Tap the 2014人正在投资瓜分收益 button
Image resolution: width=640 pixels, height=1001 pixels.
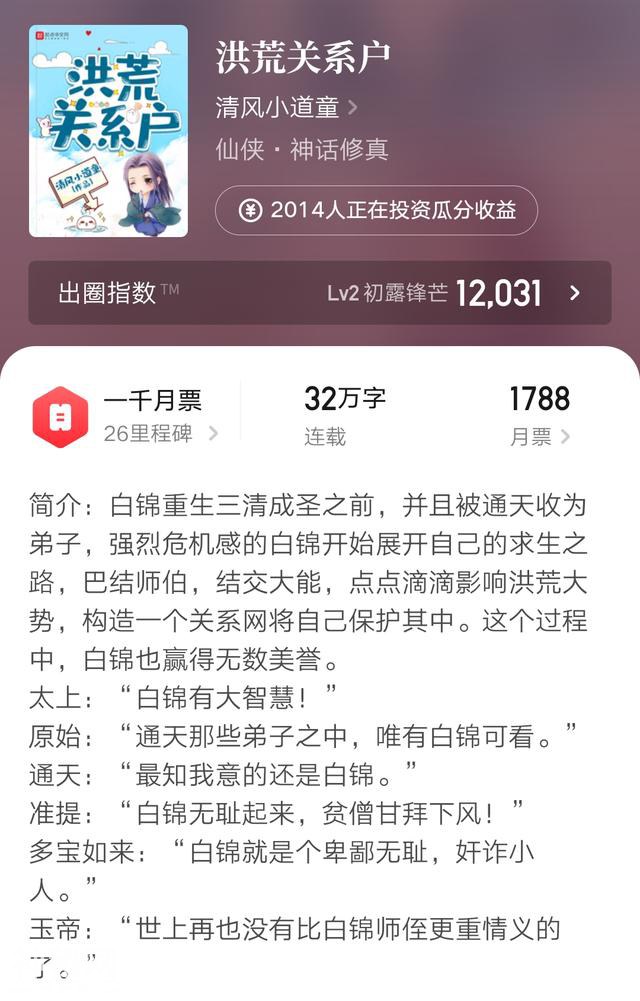pyautogui.click(x=376, y=210)
